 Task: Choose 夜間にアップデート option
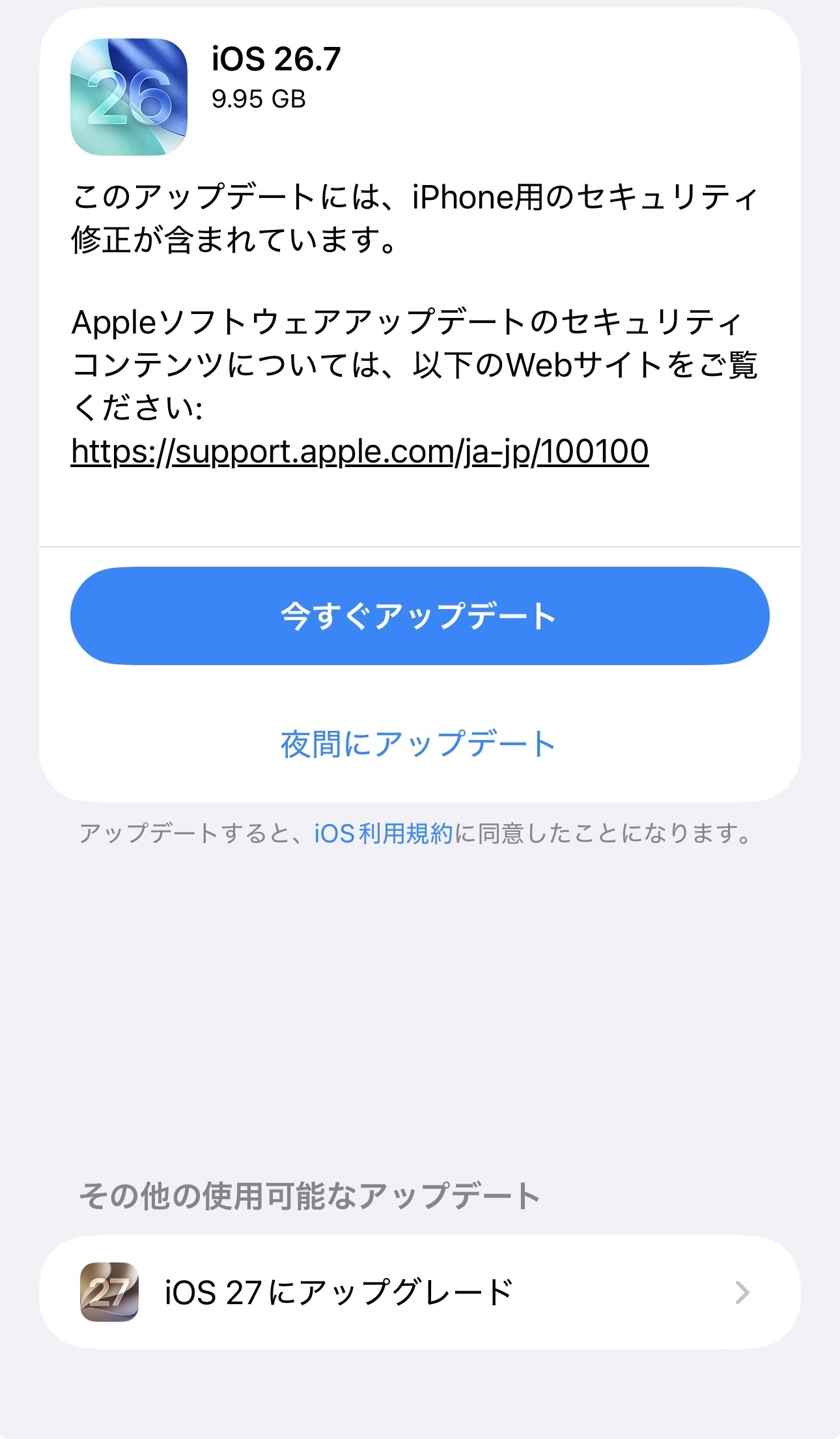[x=418, y=744]
